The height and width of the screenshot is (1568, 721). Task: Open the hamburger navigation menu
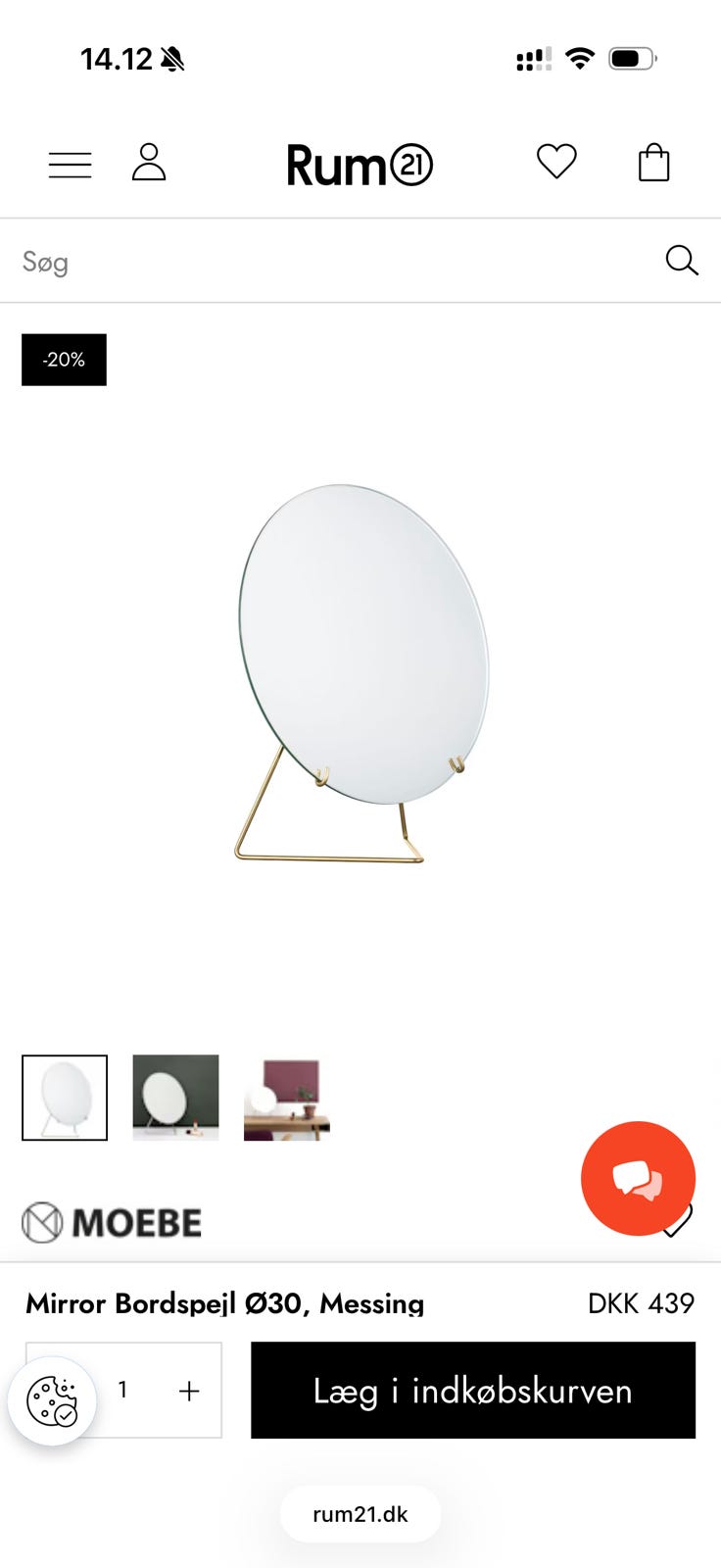pos(69,164)
